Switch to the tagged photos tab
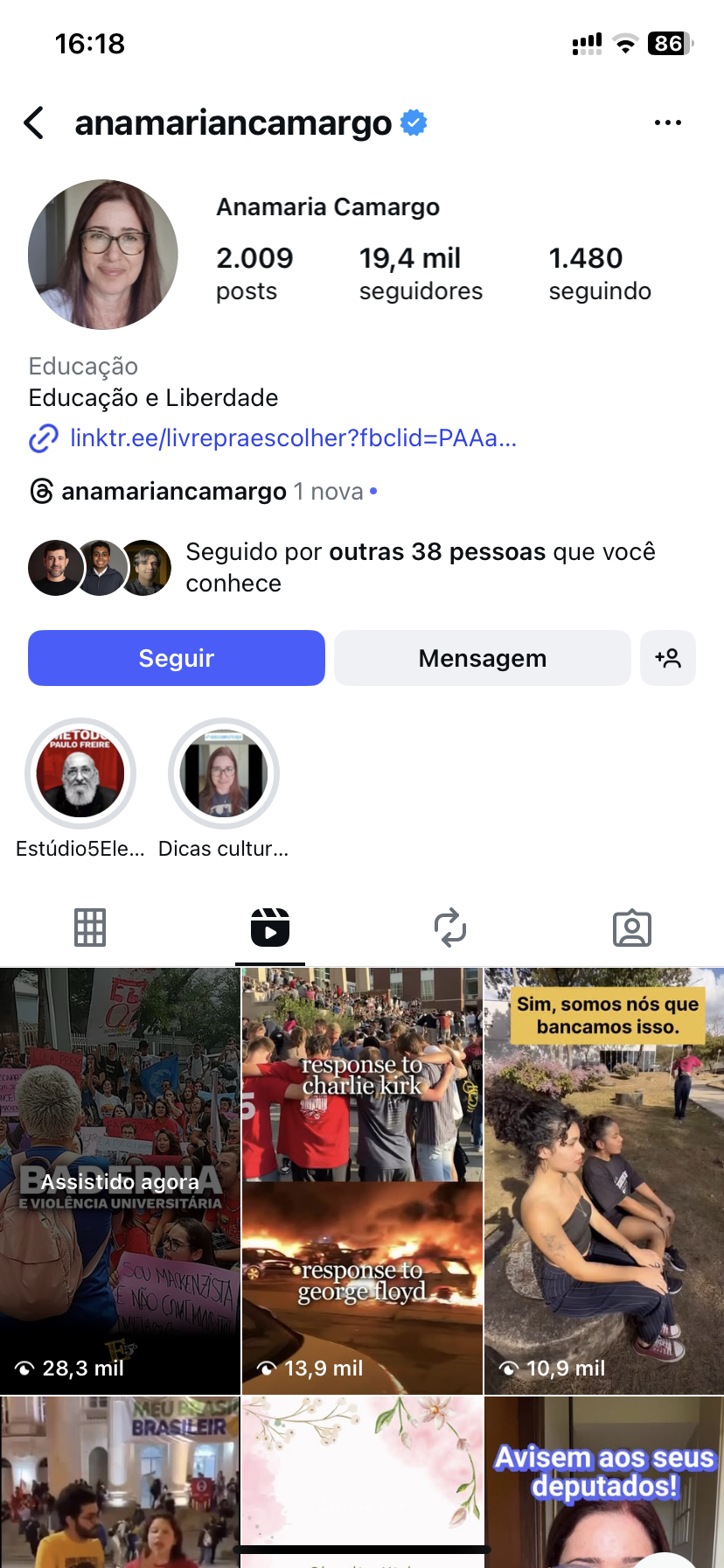 click(631, 927)
